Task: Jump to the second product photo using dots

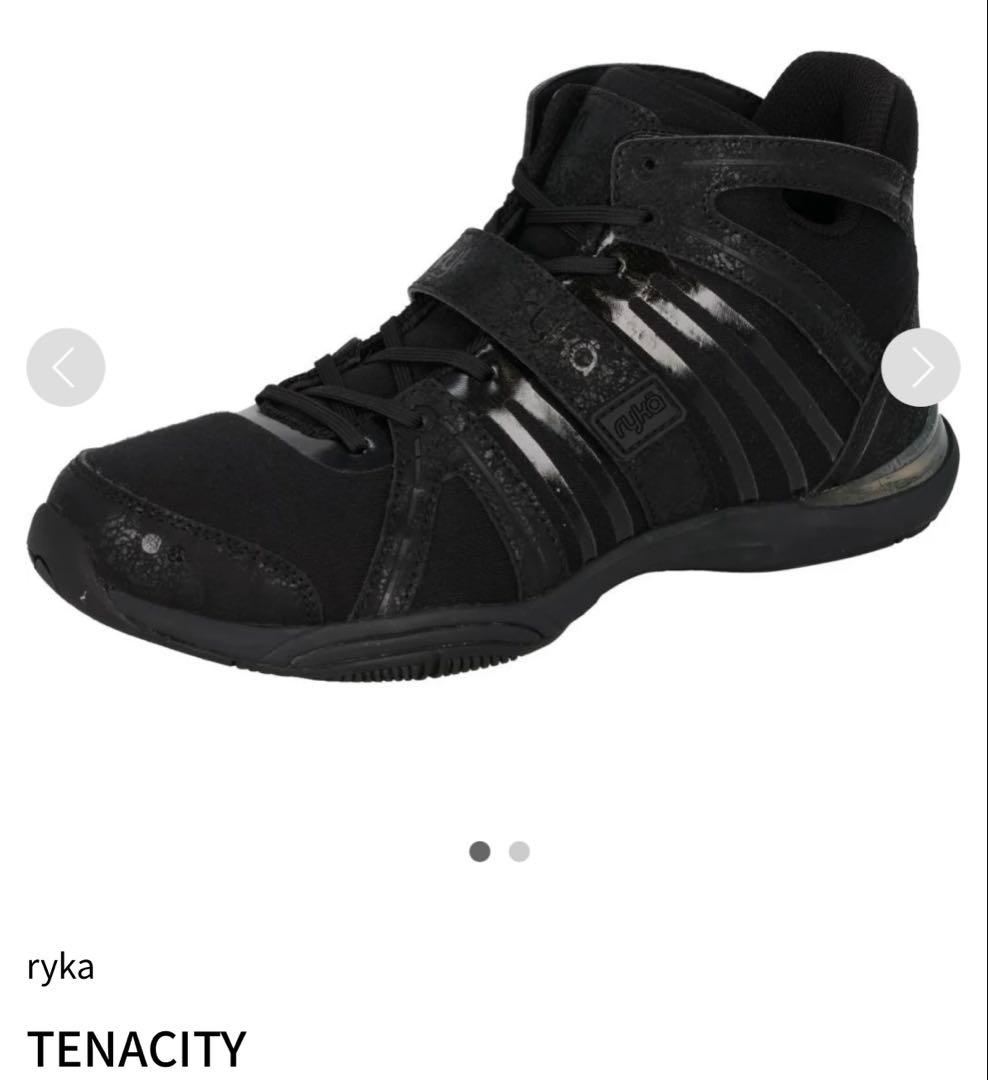Action: (x=516, y=853)
